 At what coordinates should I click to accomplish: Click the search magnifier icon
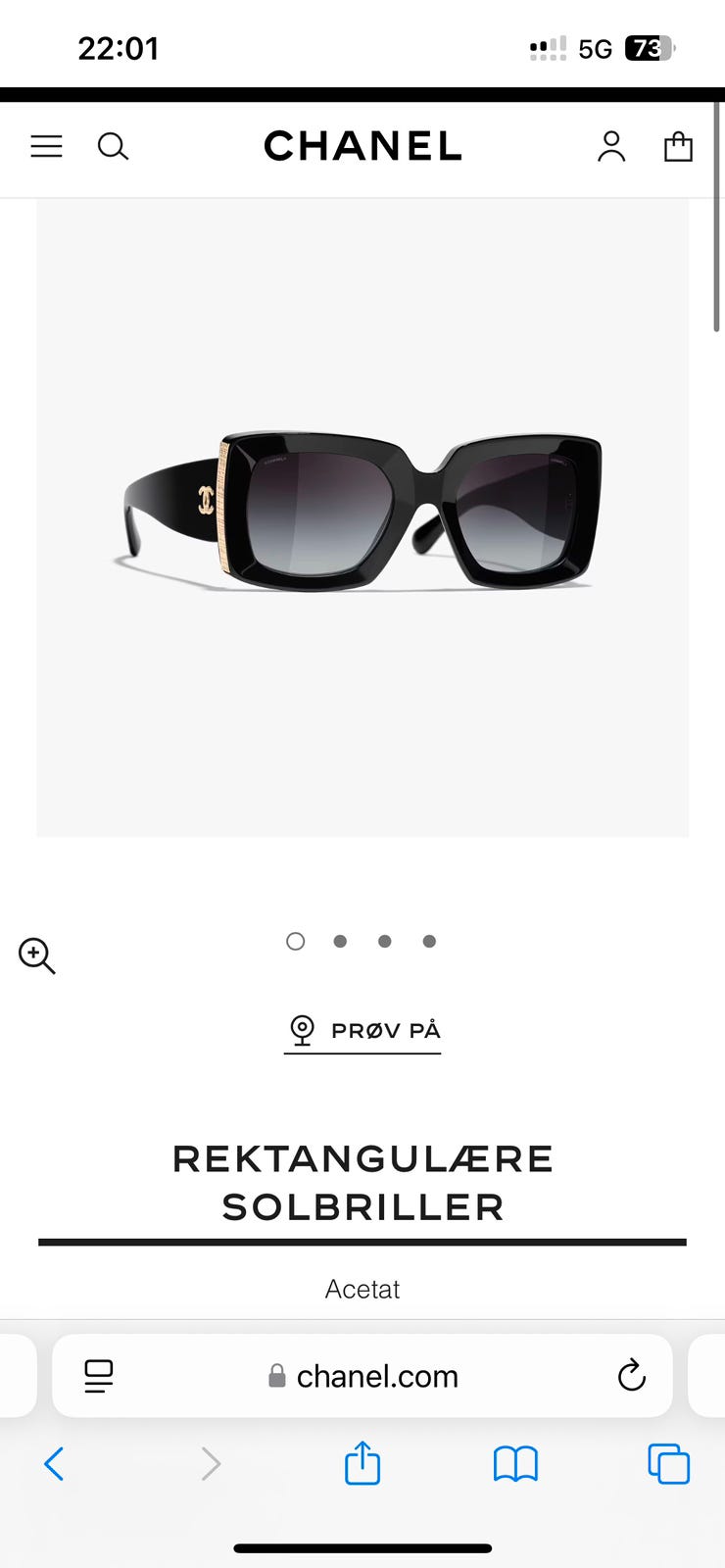point(113,146)
